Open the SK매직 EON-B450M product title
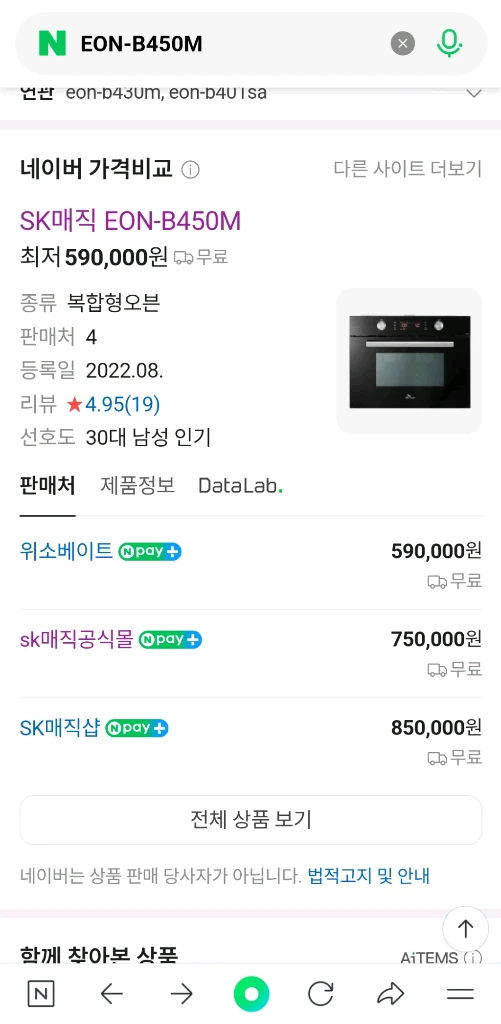 (x=131, y=221)
